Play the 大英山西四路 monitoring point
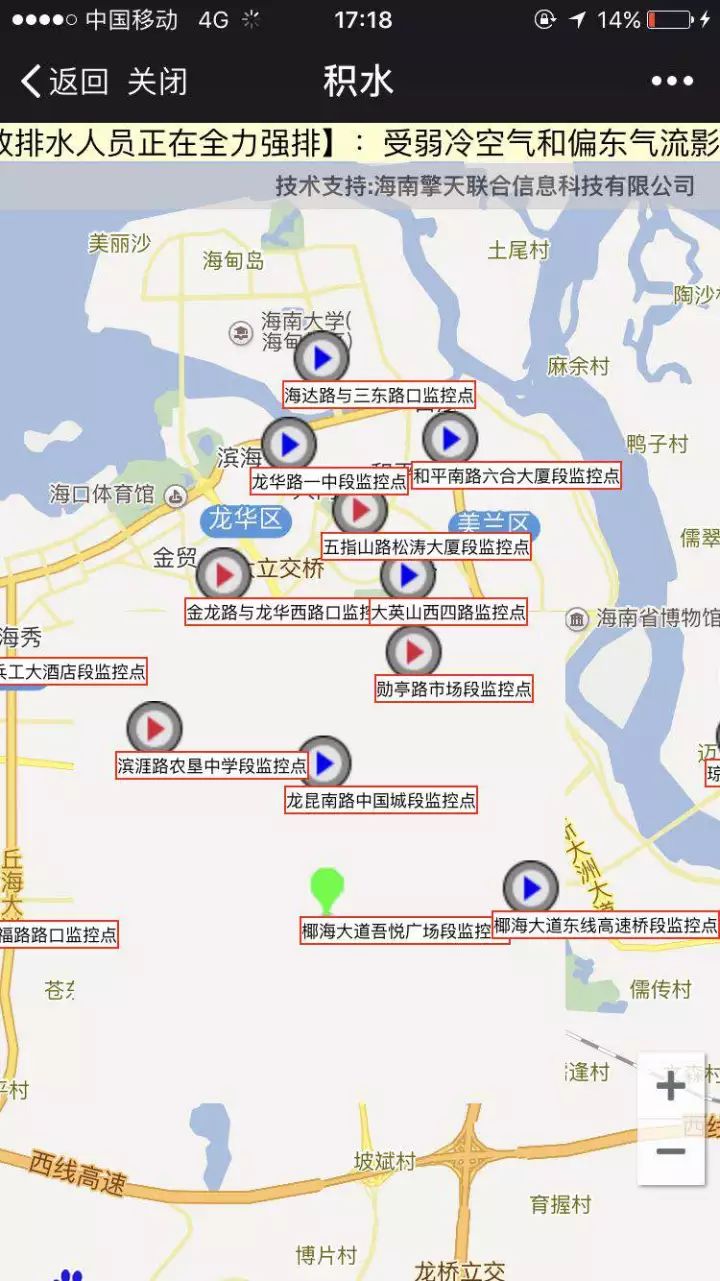720x1281 pixels. (x=408, y=576)
